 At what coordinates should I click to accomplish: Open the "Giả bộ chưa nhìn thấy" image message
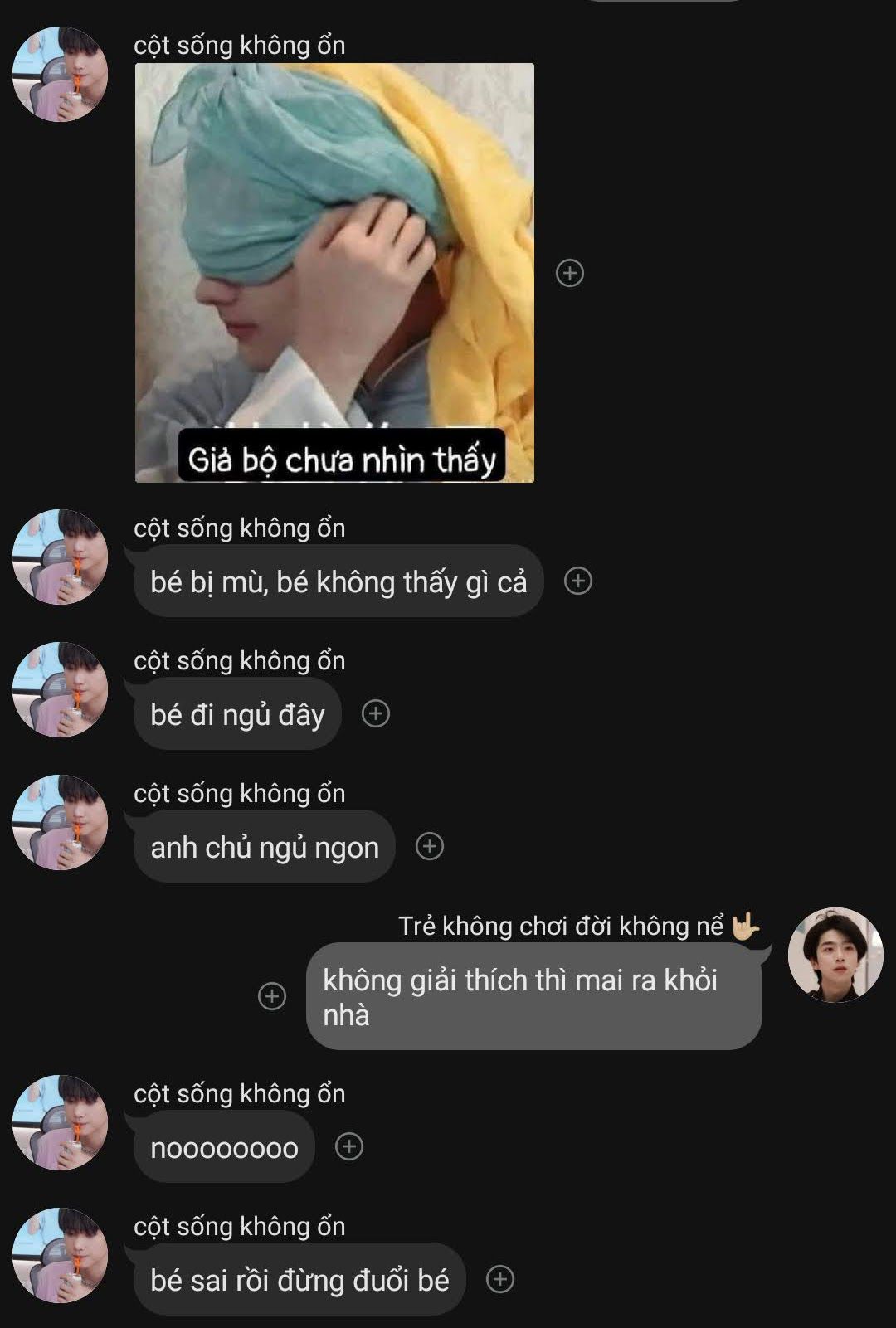334,272
